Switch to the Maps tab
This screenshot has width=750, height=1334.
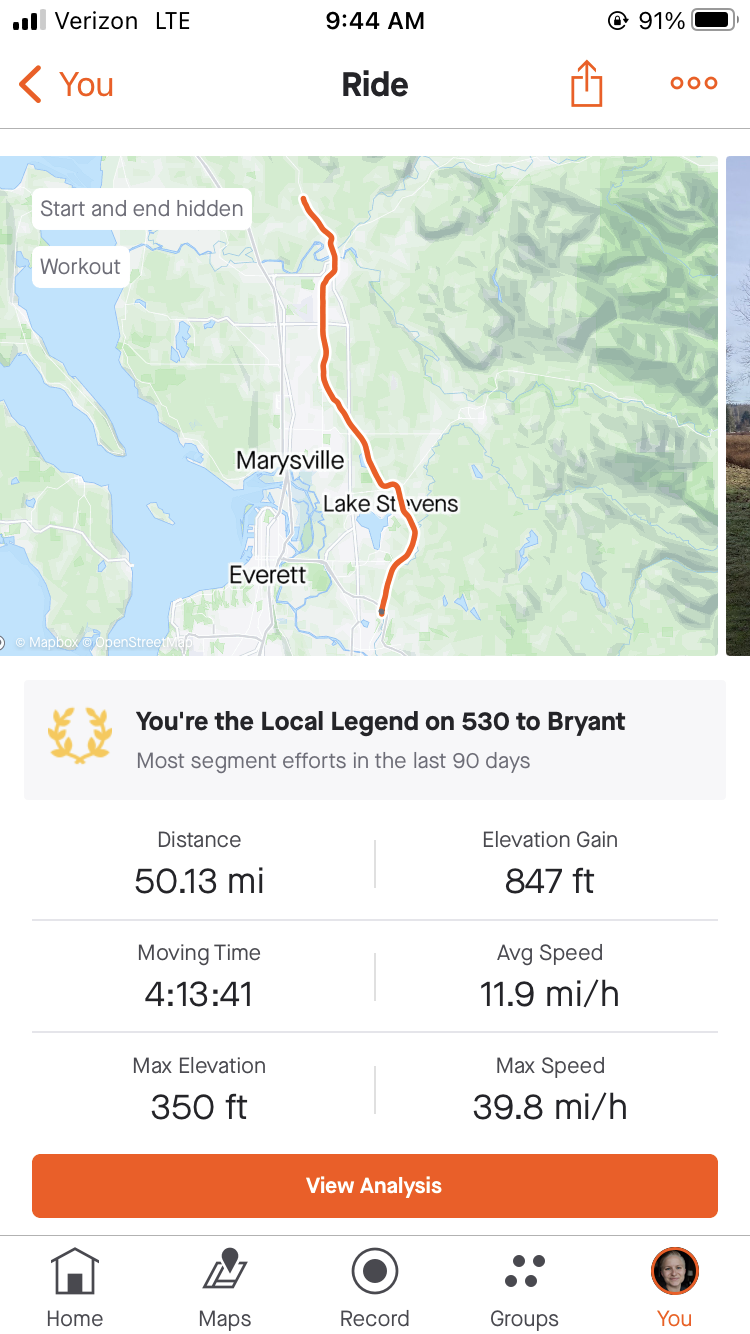coord(225,1288)
